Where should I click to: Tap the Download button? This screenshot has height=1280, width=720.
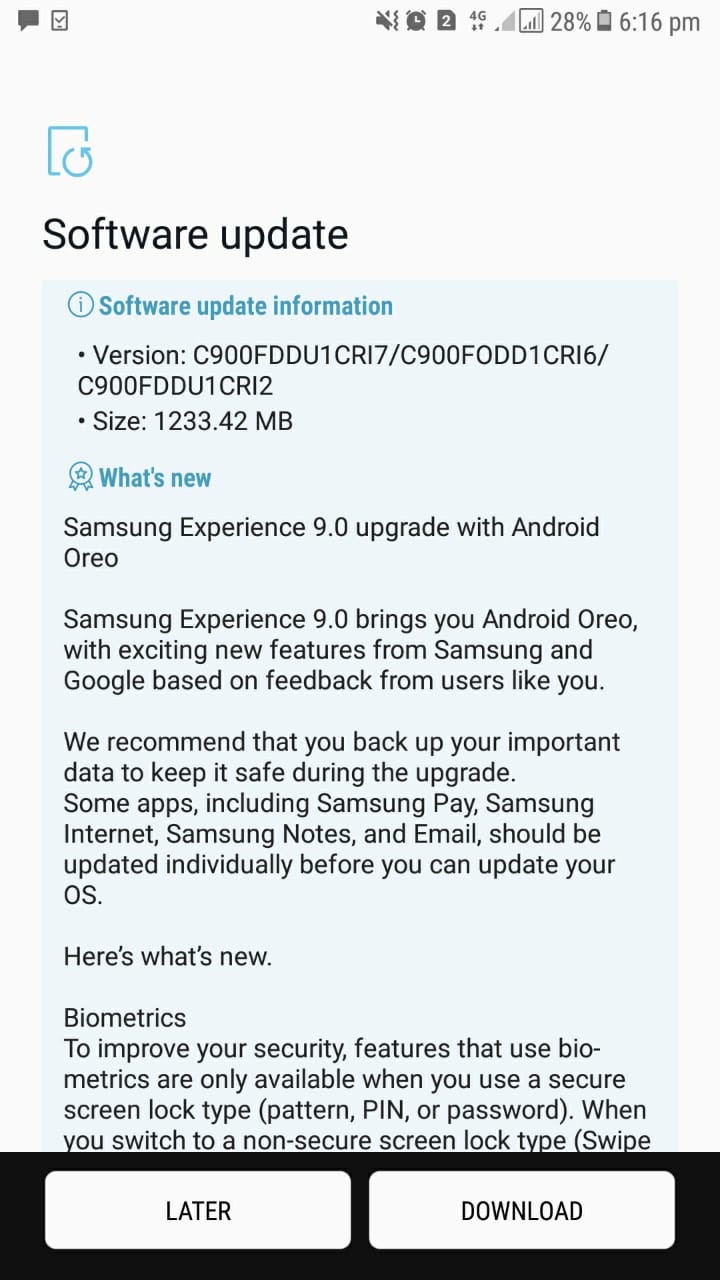(x=522, y=1210)
